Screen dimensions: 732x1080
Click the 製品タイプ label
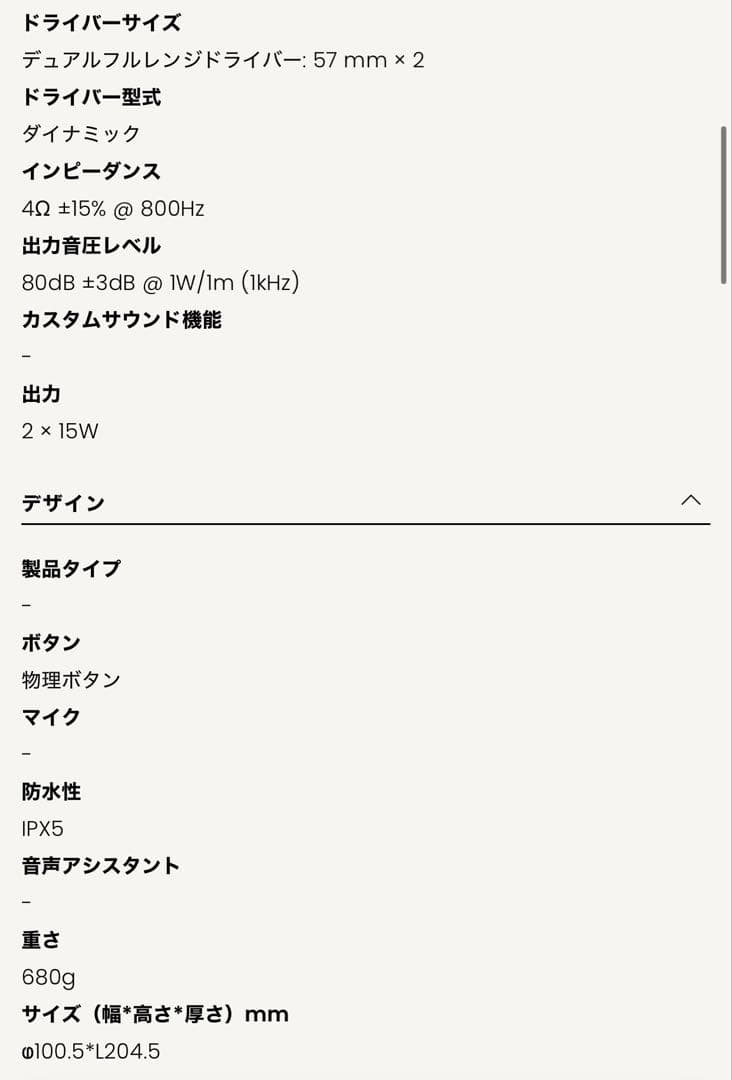(70, 567)
